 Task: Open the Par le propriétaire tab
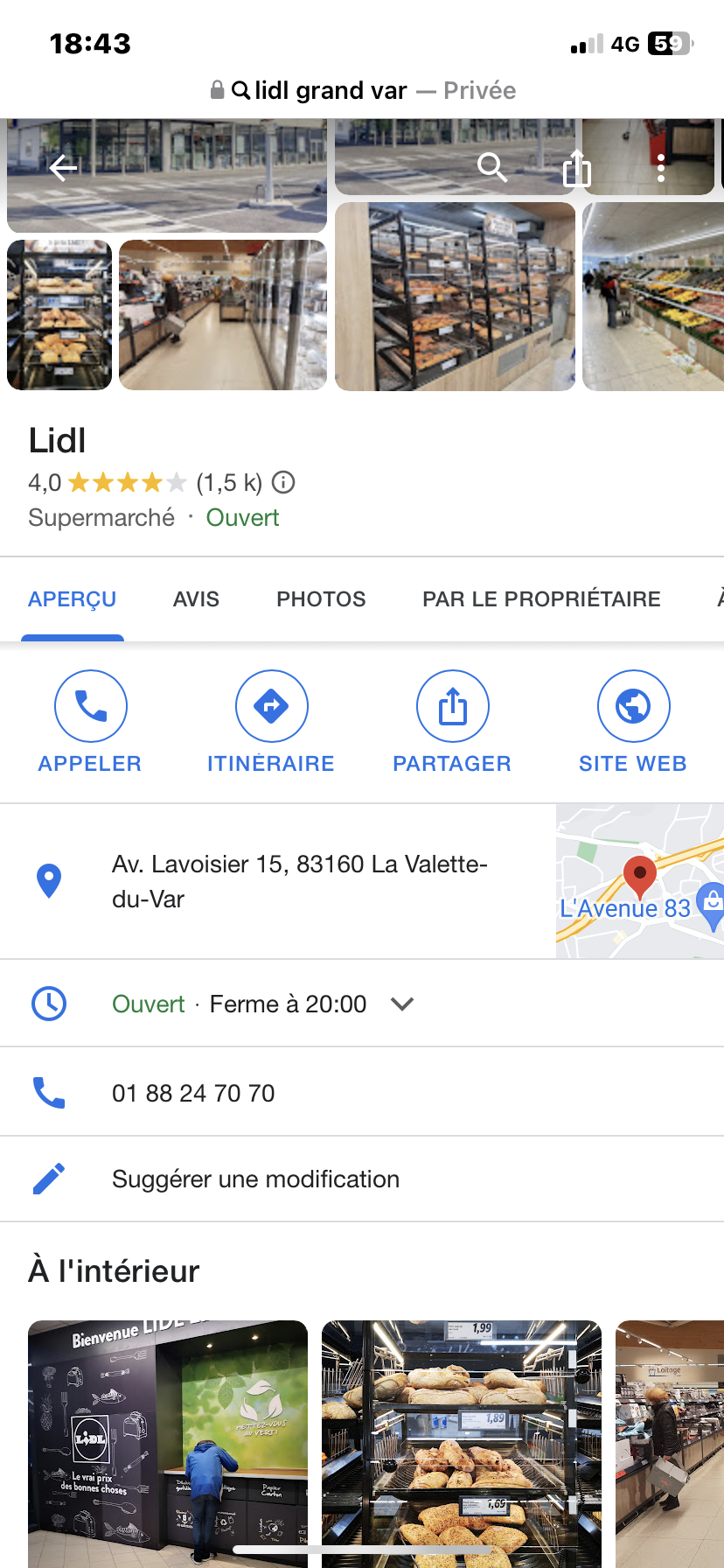tap(541, 599)
